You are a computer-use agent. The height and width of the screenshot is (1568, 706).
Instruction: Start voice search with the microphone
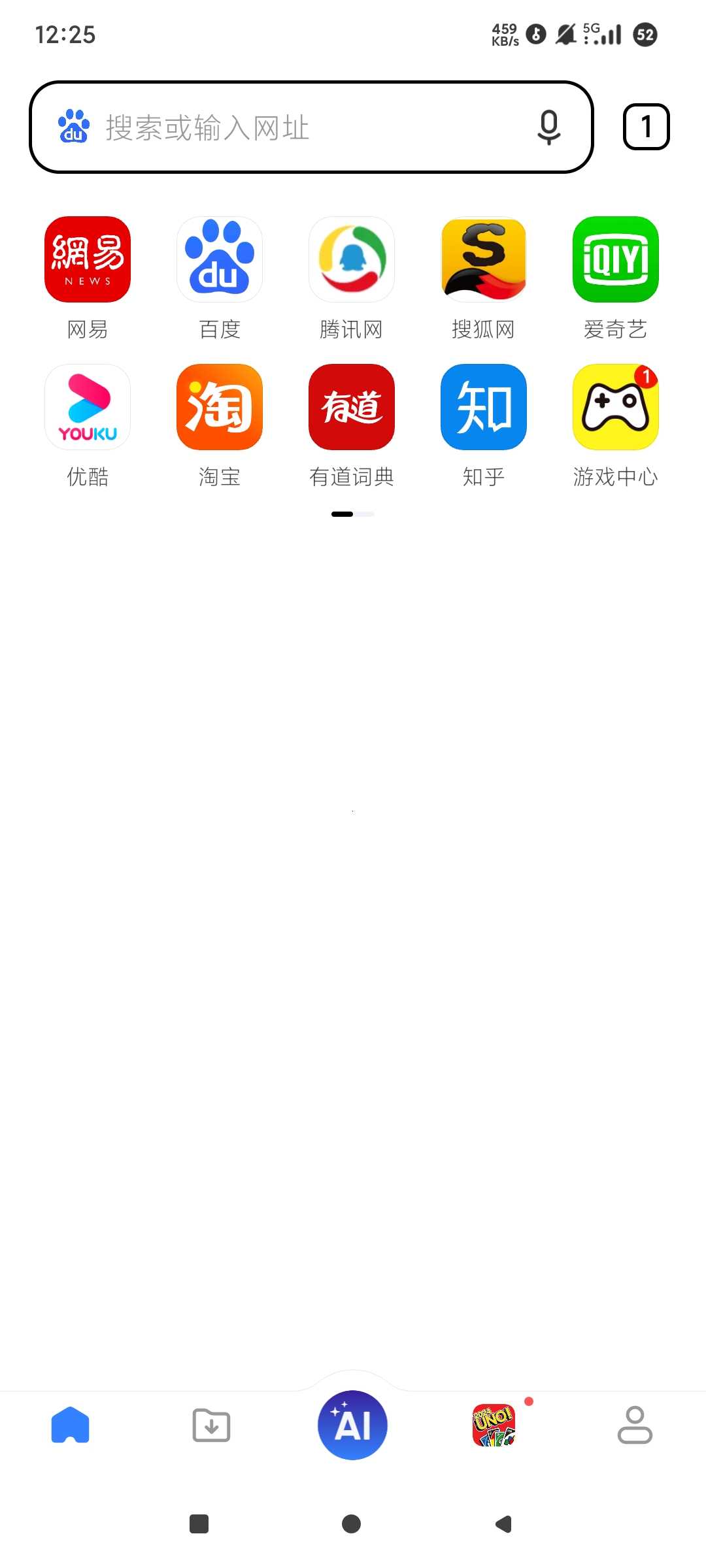tap(548, 127)
